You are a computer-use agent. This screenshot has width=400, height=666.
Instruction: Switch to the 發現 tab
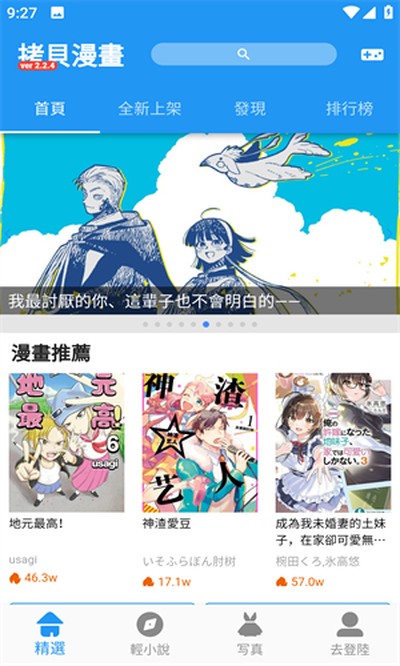click(250, 109)
